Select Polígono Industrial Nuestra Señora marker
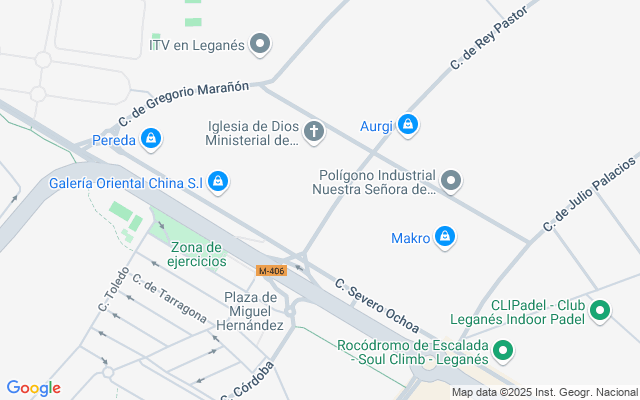This screenshot has height=400, width=640. click(451, 181)
